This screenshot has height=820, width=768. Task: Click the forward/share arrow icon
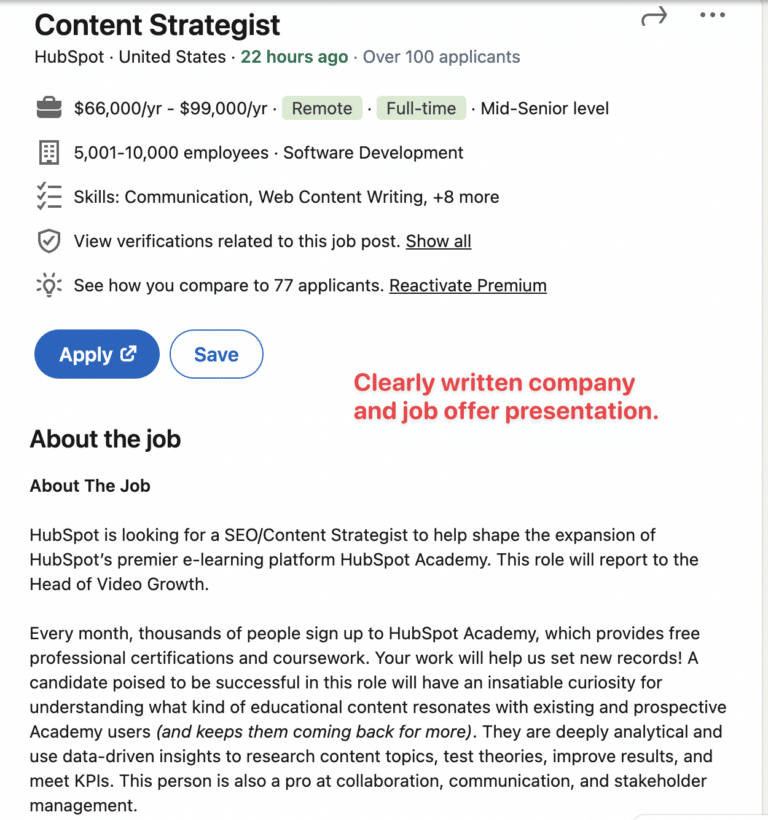point(654,16)
